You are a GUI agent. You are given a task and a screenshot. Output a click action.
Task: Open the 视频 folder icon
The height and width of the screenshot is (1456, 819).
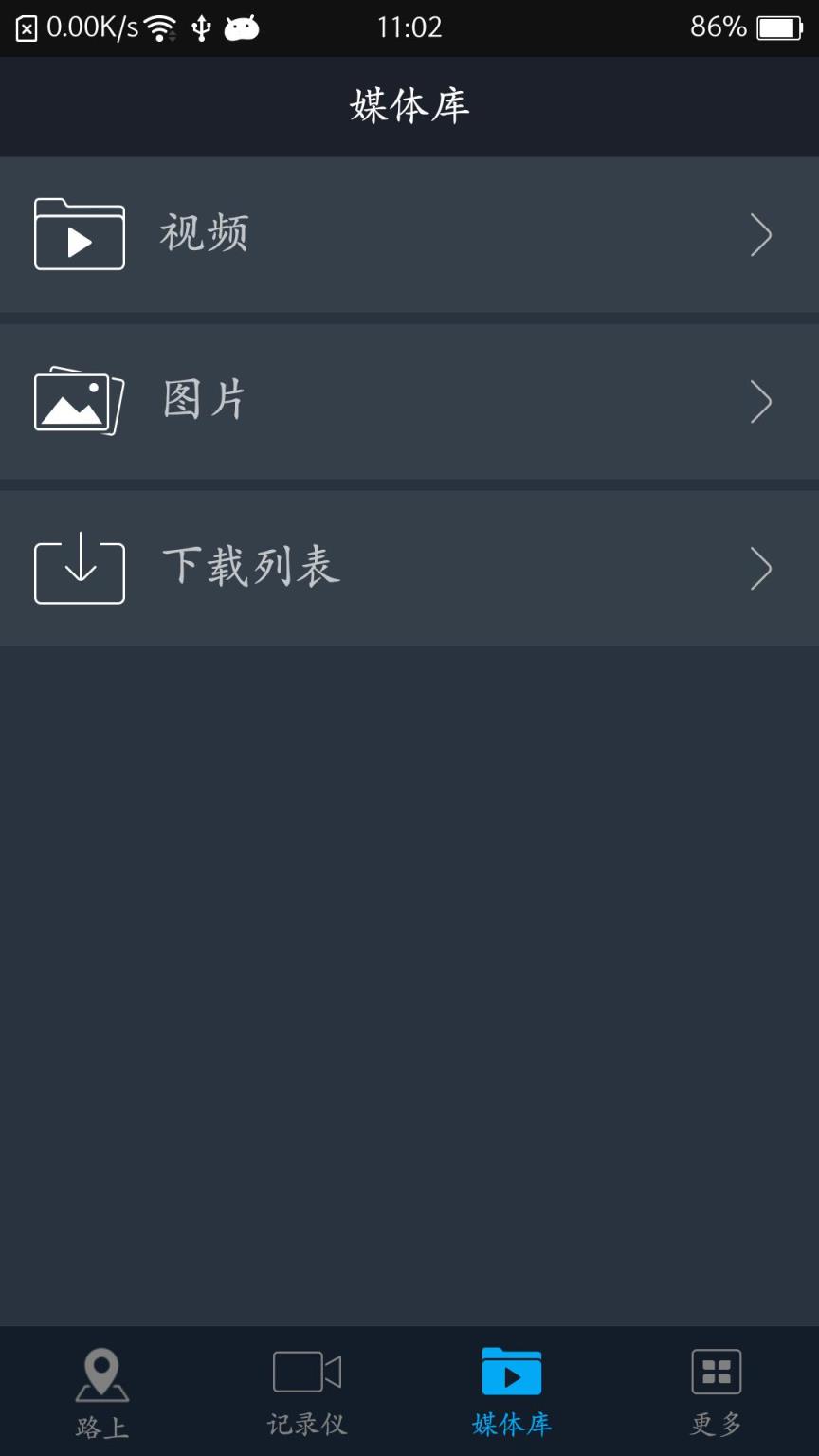point(79,235)
